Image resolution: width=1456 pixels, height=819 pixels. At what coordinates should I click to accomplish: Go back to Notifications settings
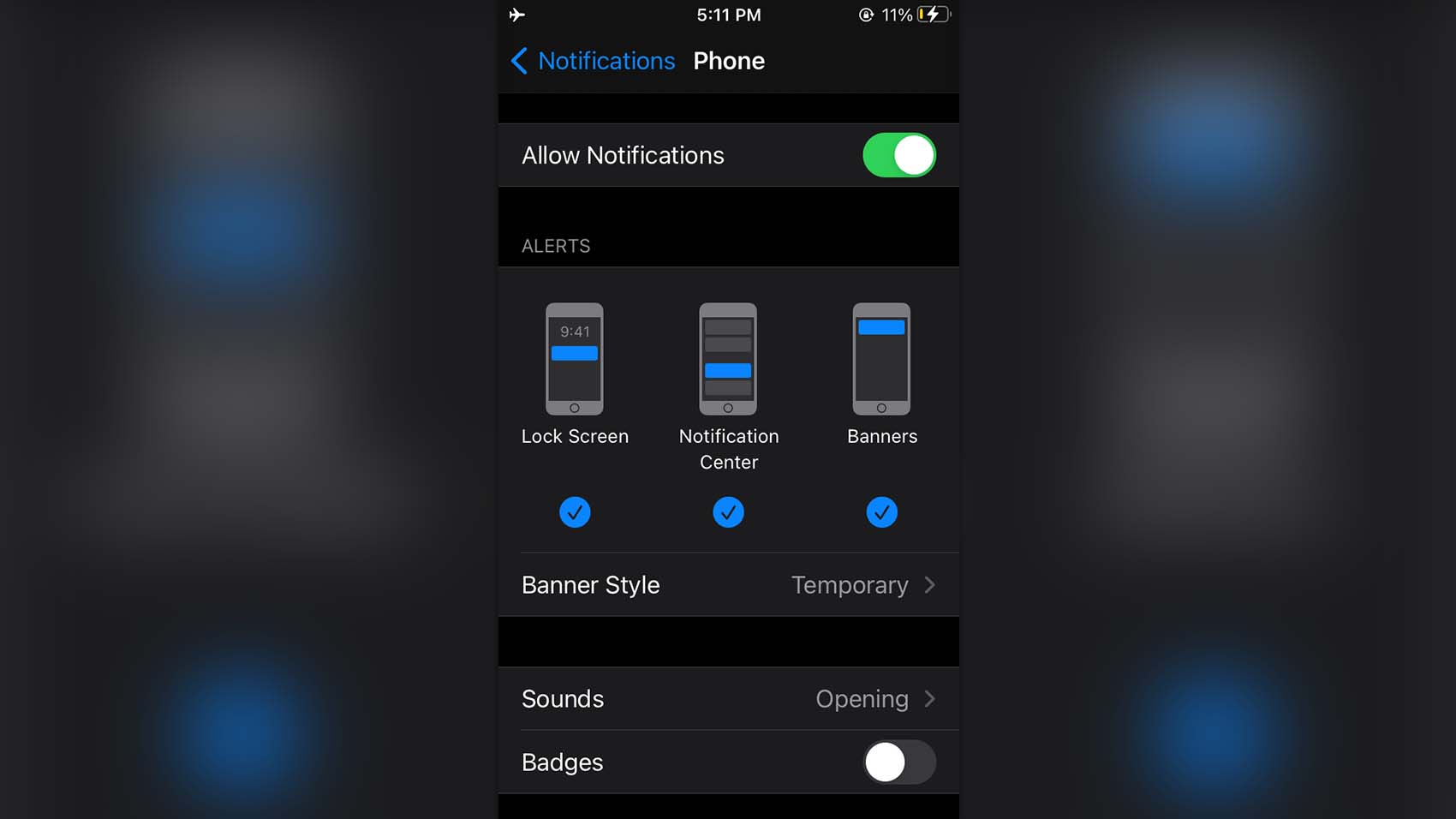(x=593, y=61)
